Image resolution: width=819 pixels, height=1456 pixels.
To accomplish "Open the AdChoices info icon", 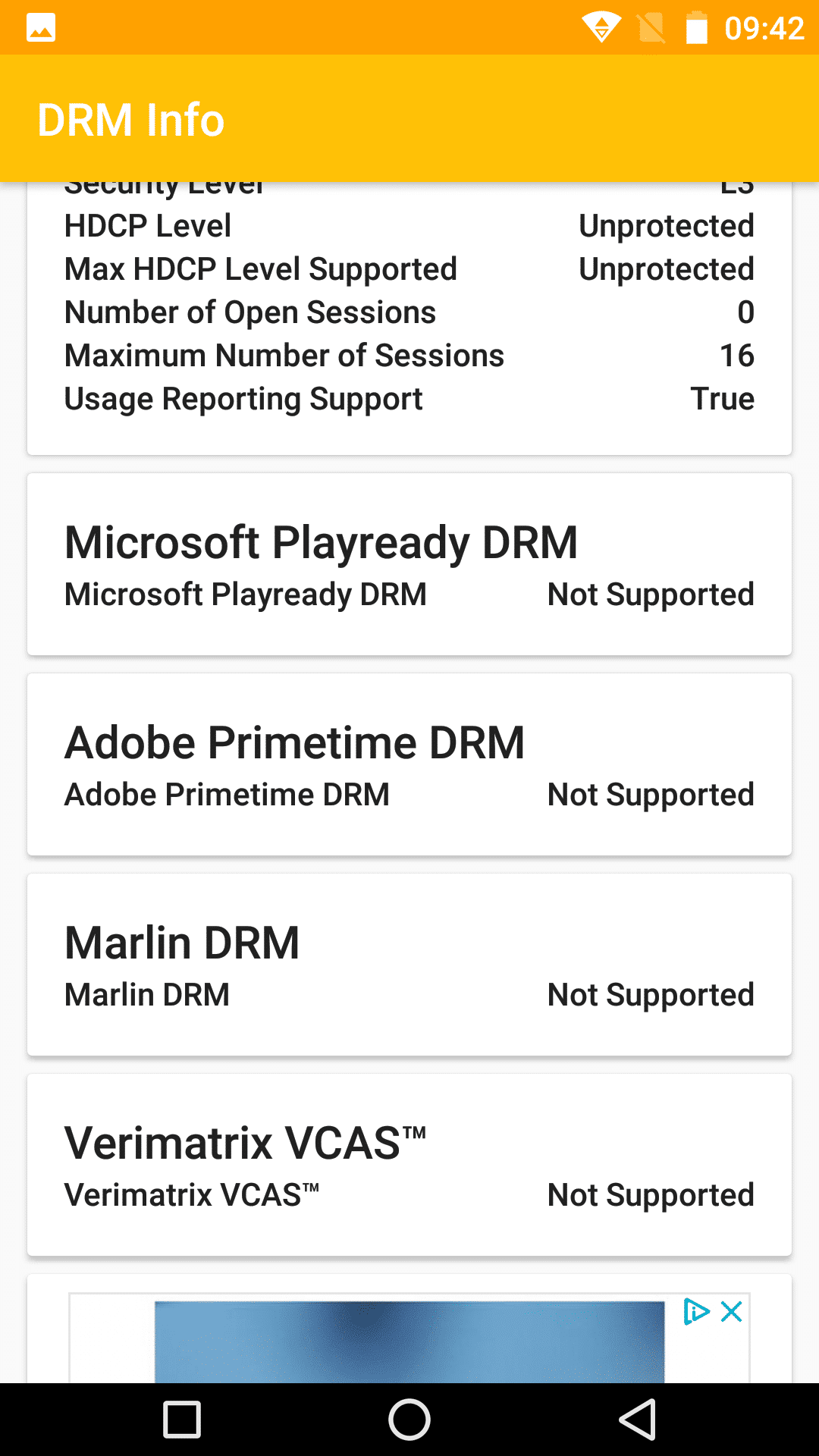I will pos(696,1311).
